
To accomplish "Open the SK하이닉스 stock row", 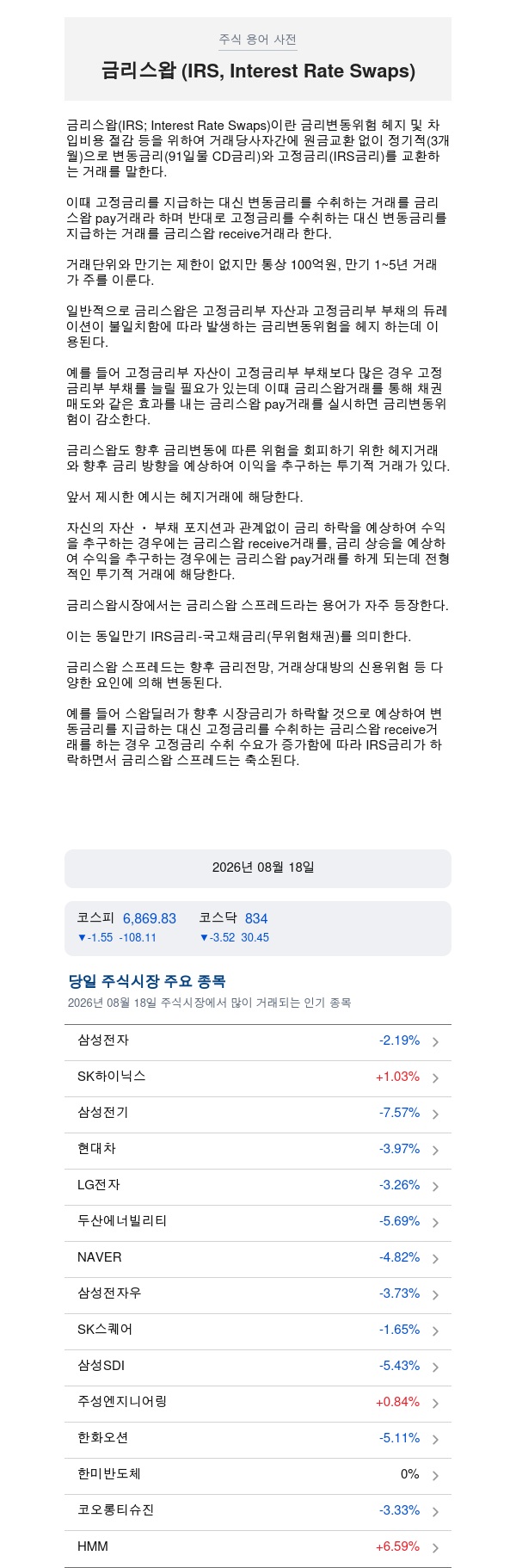I will pos(258,1078).
